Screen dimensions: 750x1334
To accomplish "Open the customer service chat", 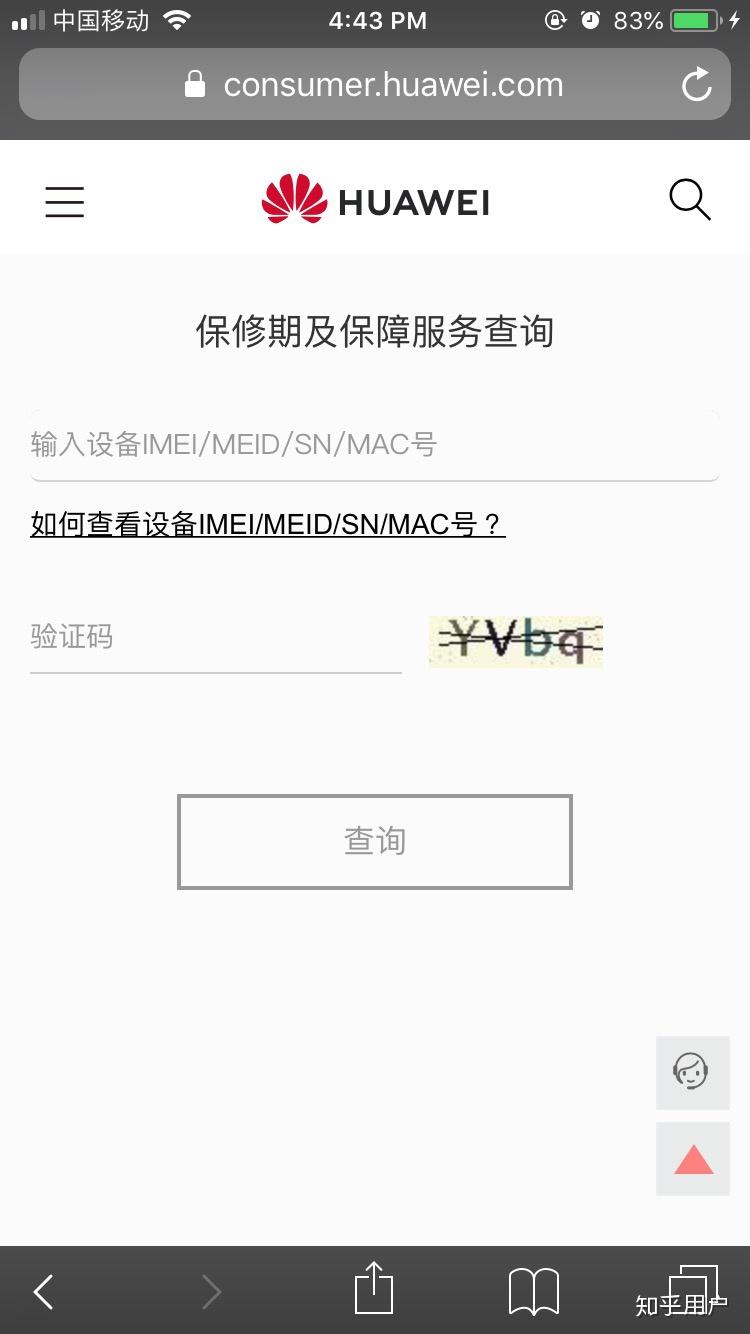I will [692, 1072].
